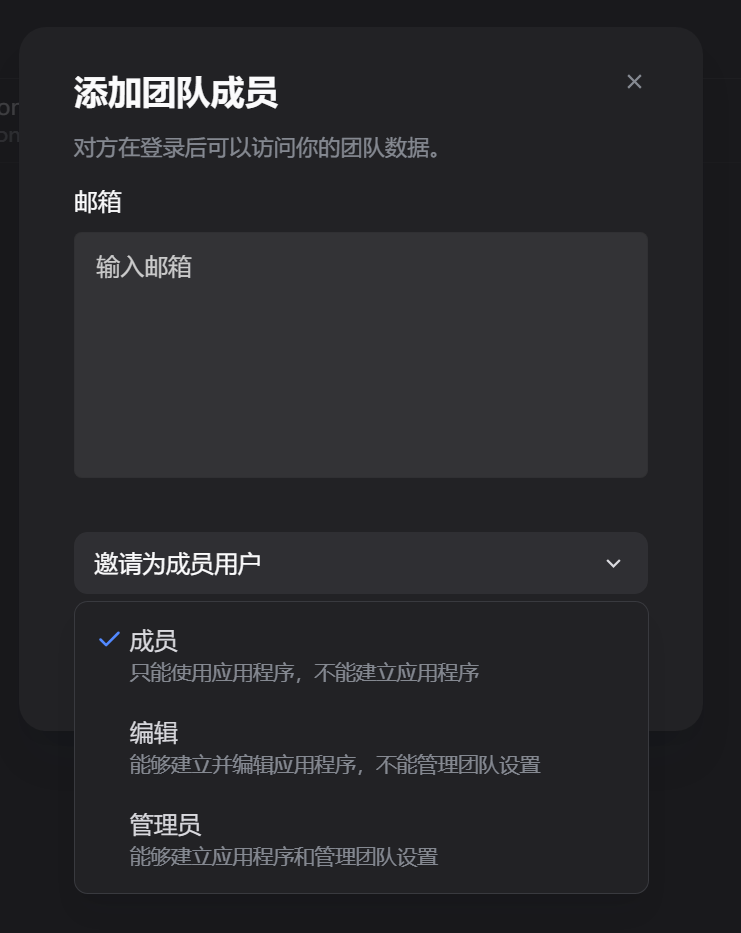The height and width of the screenshot is (933, 741).
Task: Click the chevron on the role selector
Action: click(613, 563)
